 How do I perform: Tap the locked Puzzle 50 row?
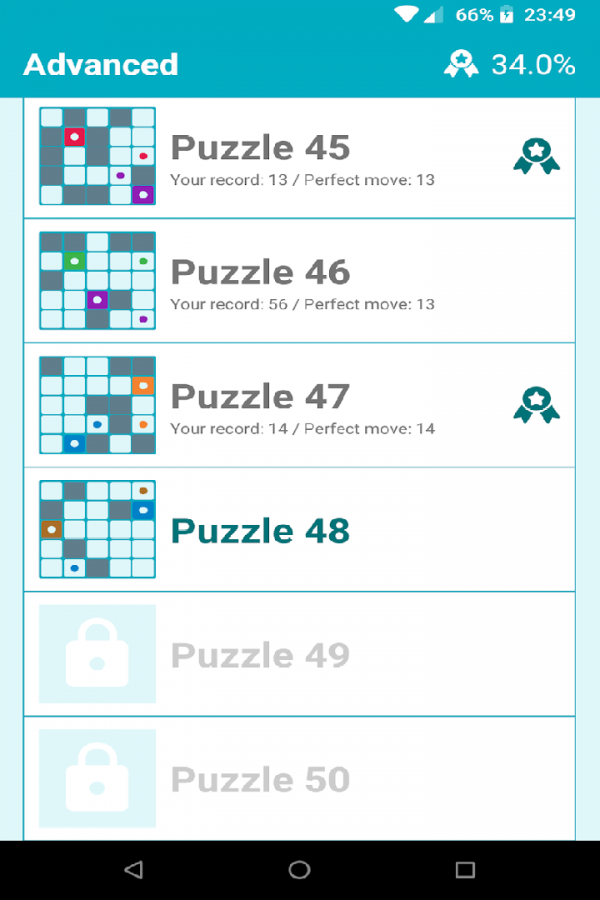(299, 778)
